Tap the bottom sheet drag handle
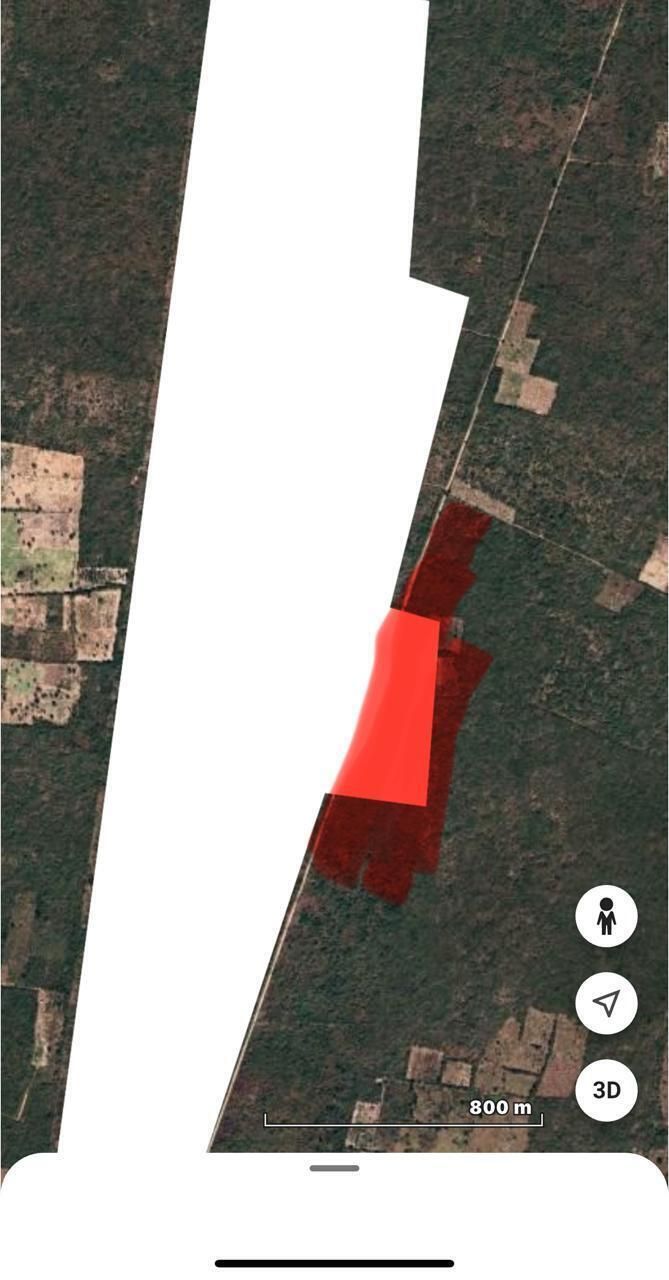Image resolution: width=669 pixels, height=1280 pixels. coord(334,1168)
